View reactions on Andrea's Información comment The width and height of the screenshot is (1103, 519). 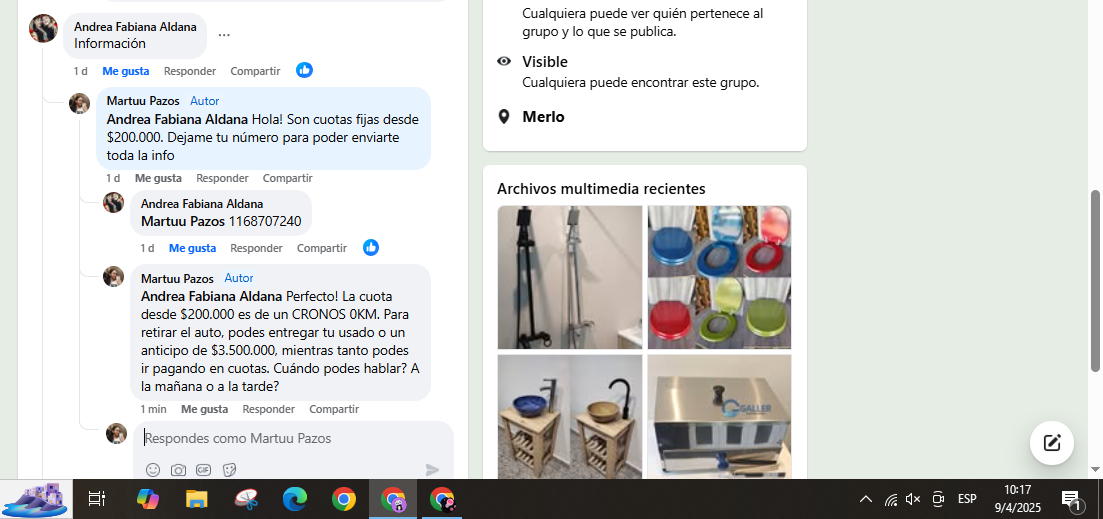coord(304,70)
